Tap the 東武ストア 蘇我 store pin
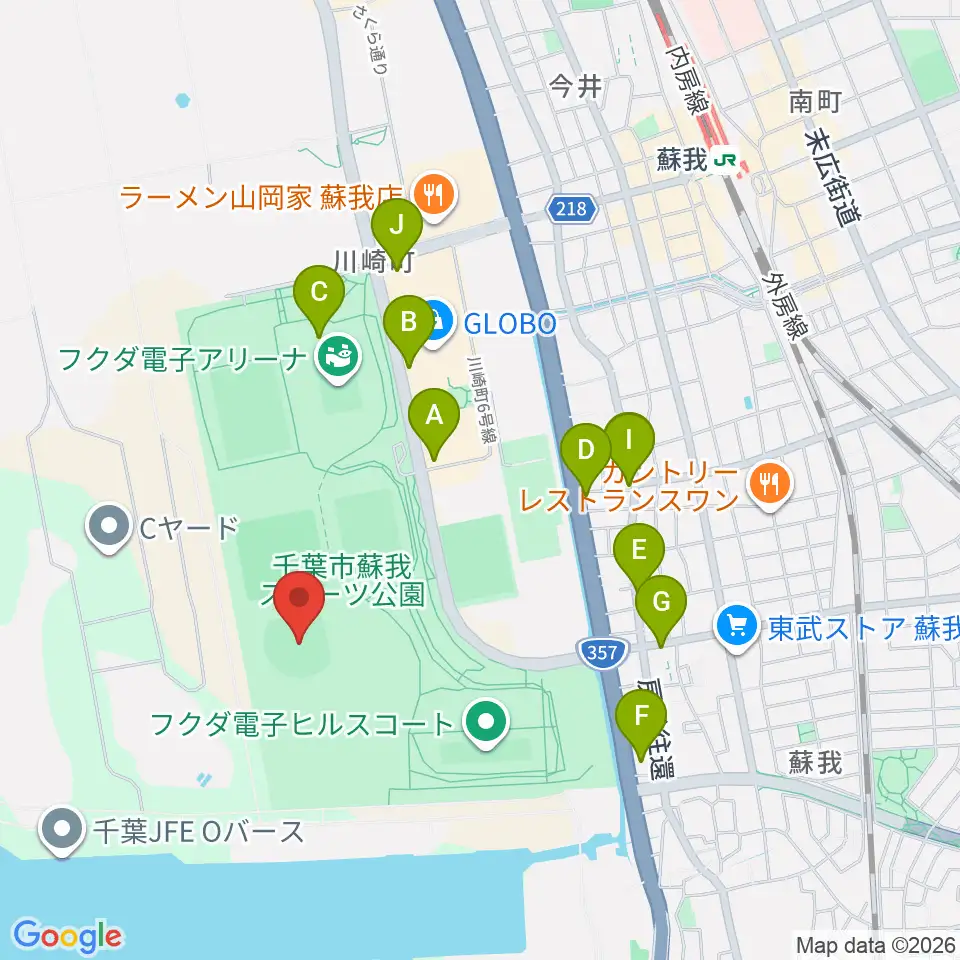Viewport: 960px width, 960px height. click(x=737, y=628)
